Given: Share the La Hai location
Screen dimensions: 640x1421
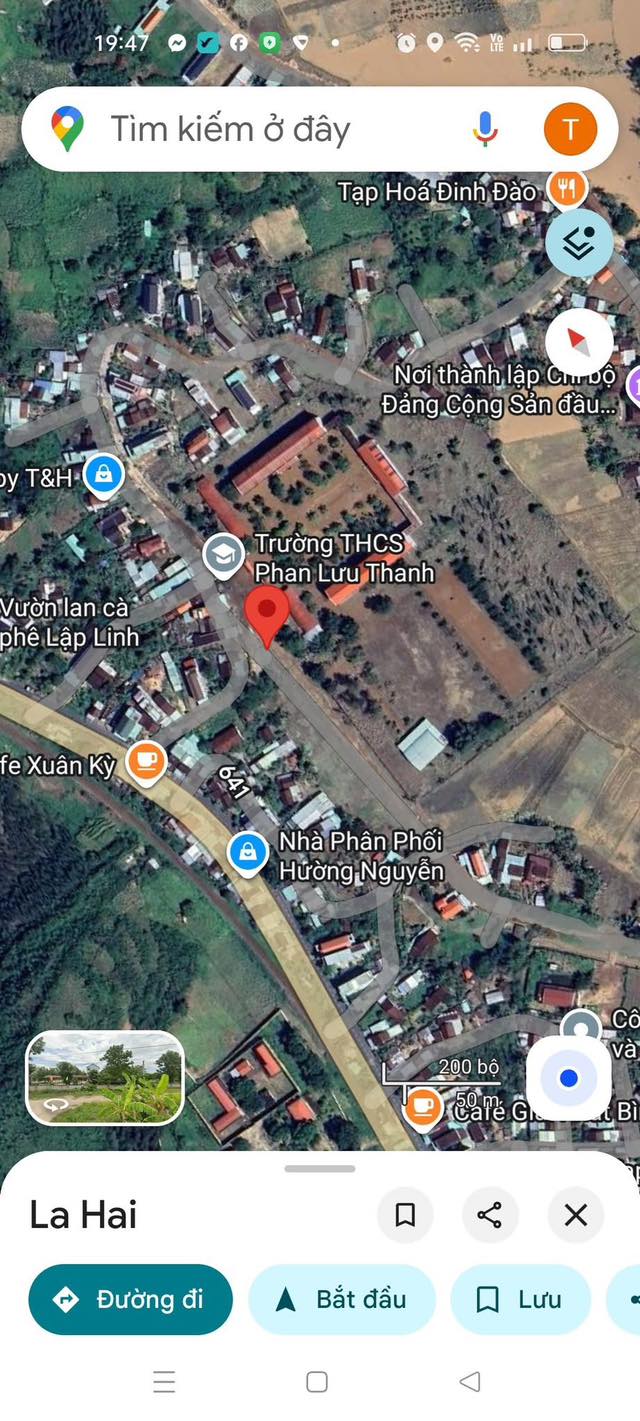Looking at the screenshot, I should (490, 1215).
